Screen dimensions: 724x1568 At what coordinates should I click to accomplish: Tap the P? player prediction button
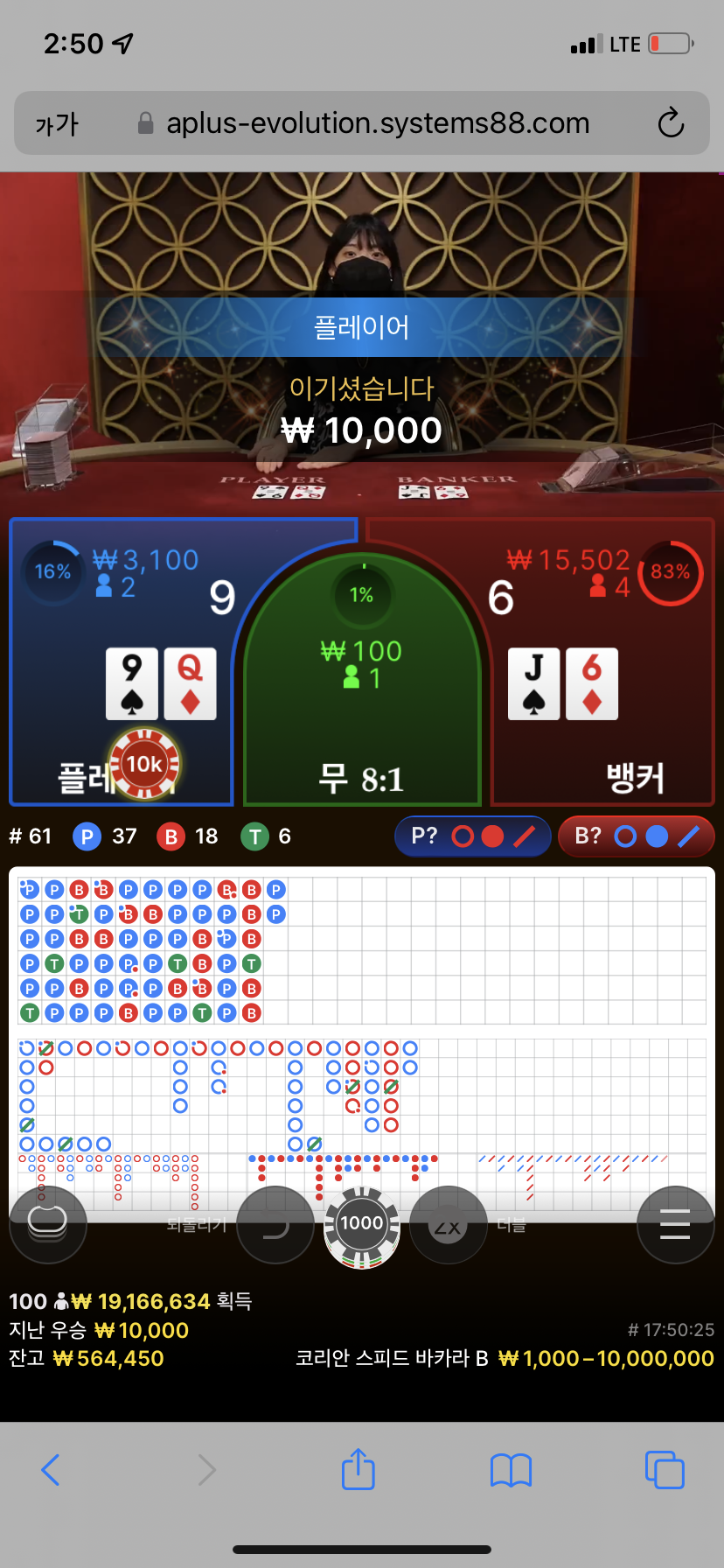(473, 836)
